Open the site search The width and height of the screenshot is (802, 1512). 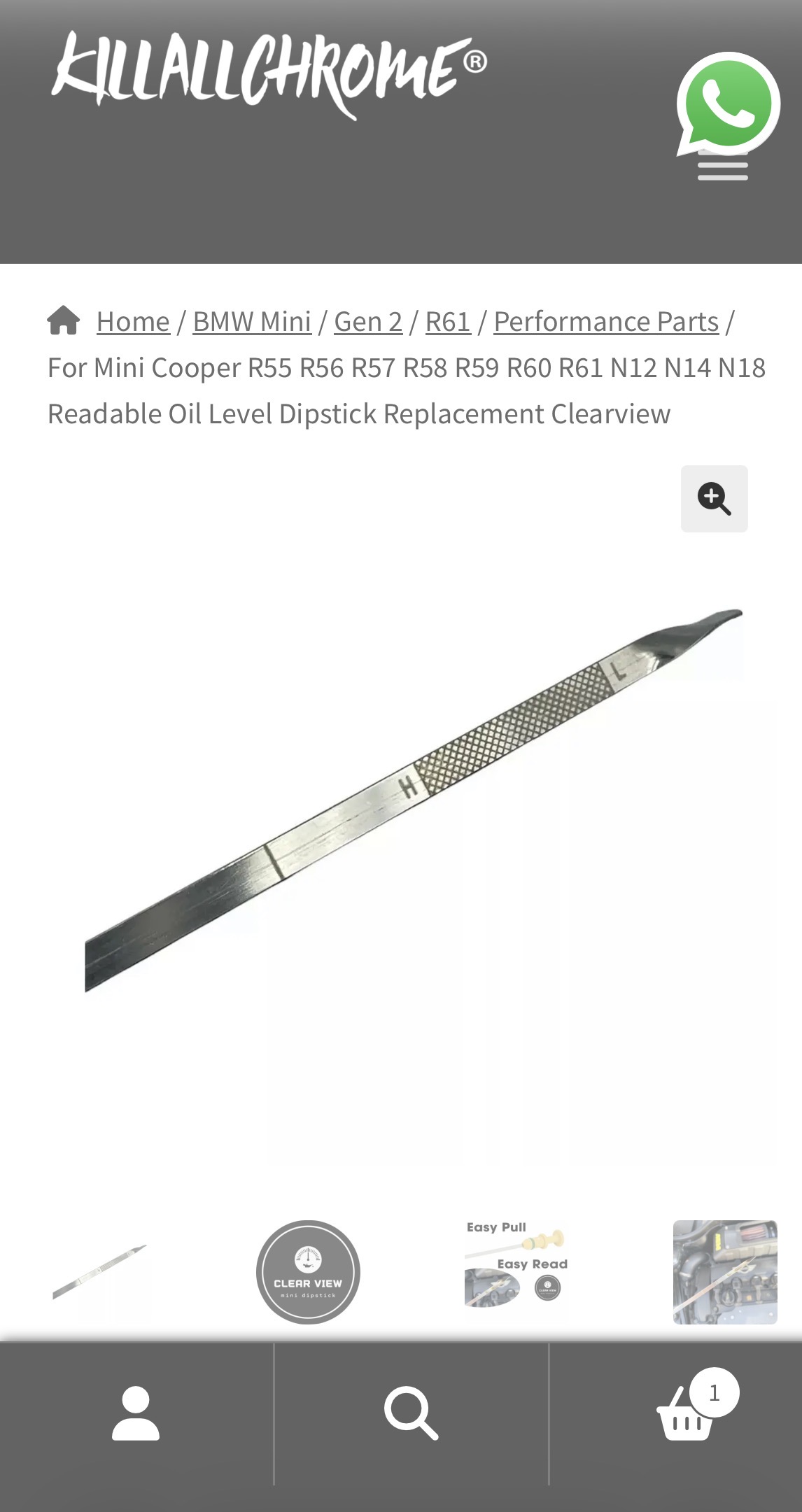(411, 1413)
